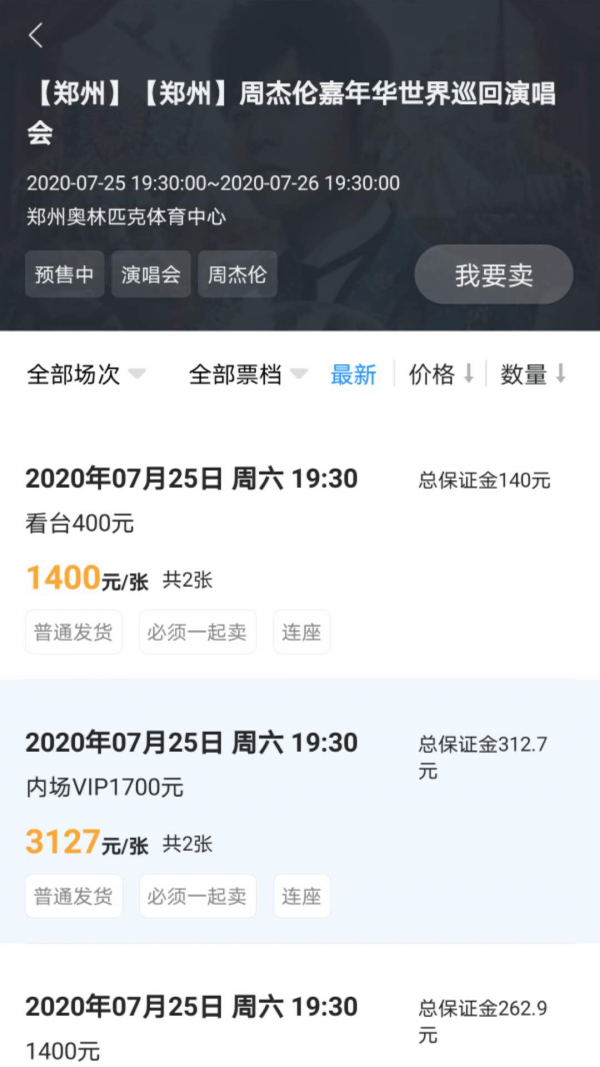Select the 预售中 tag
The height and width of the screenshot is (1067, 600).
(x=64, y=275)
